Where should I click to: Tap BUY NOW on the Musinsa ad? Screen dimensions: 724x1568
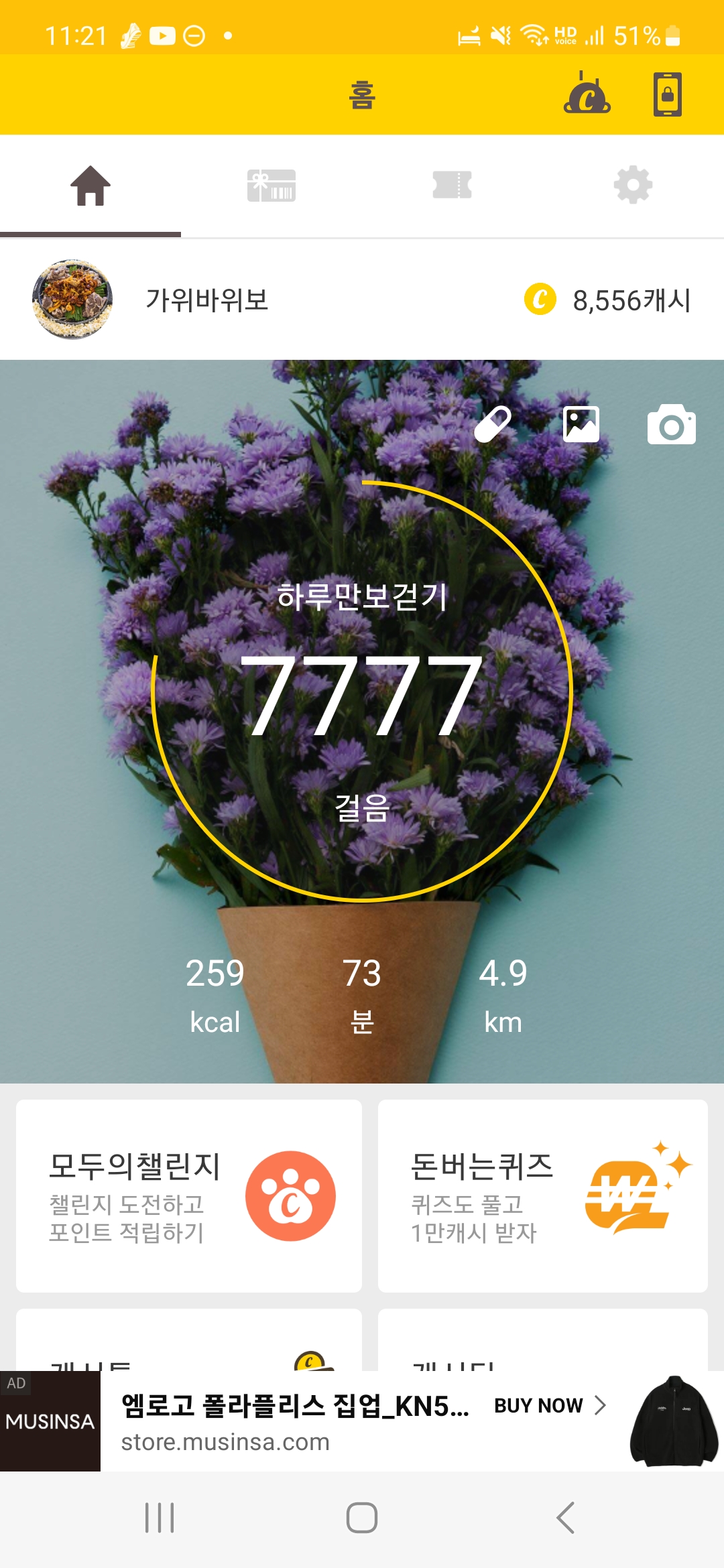click(550, 1405)
